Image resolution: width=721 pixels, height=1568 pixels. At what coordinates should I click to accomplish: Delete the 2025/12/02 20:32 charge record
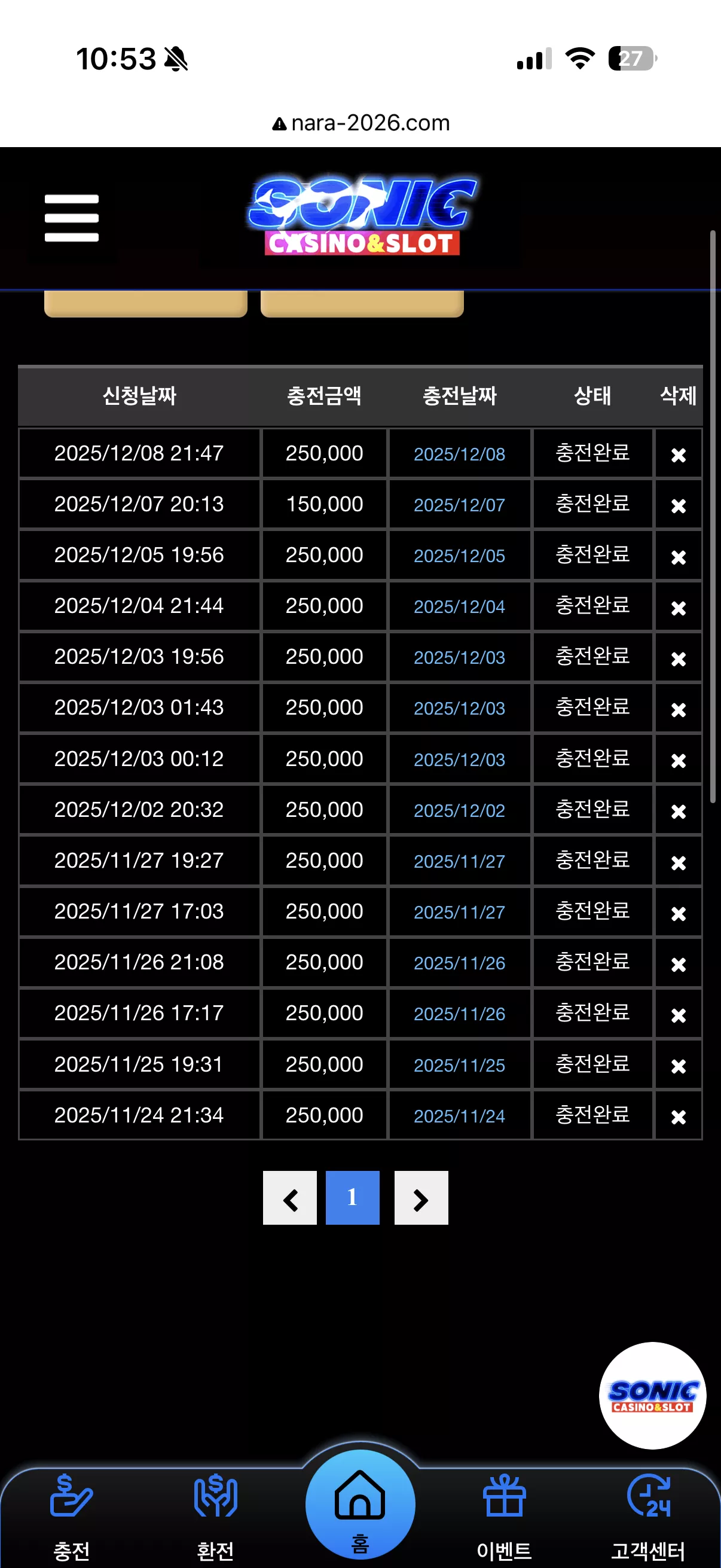pyautogui.click(x=679, y=811)
